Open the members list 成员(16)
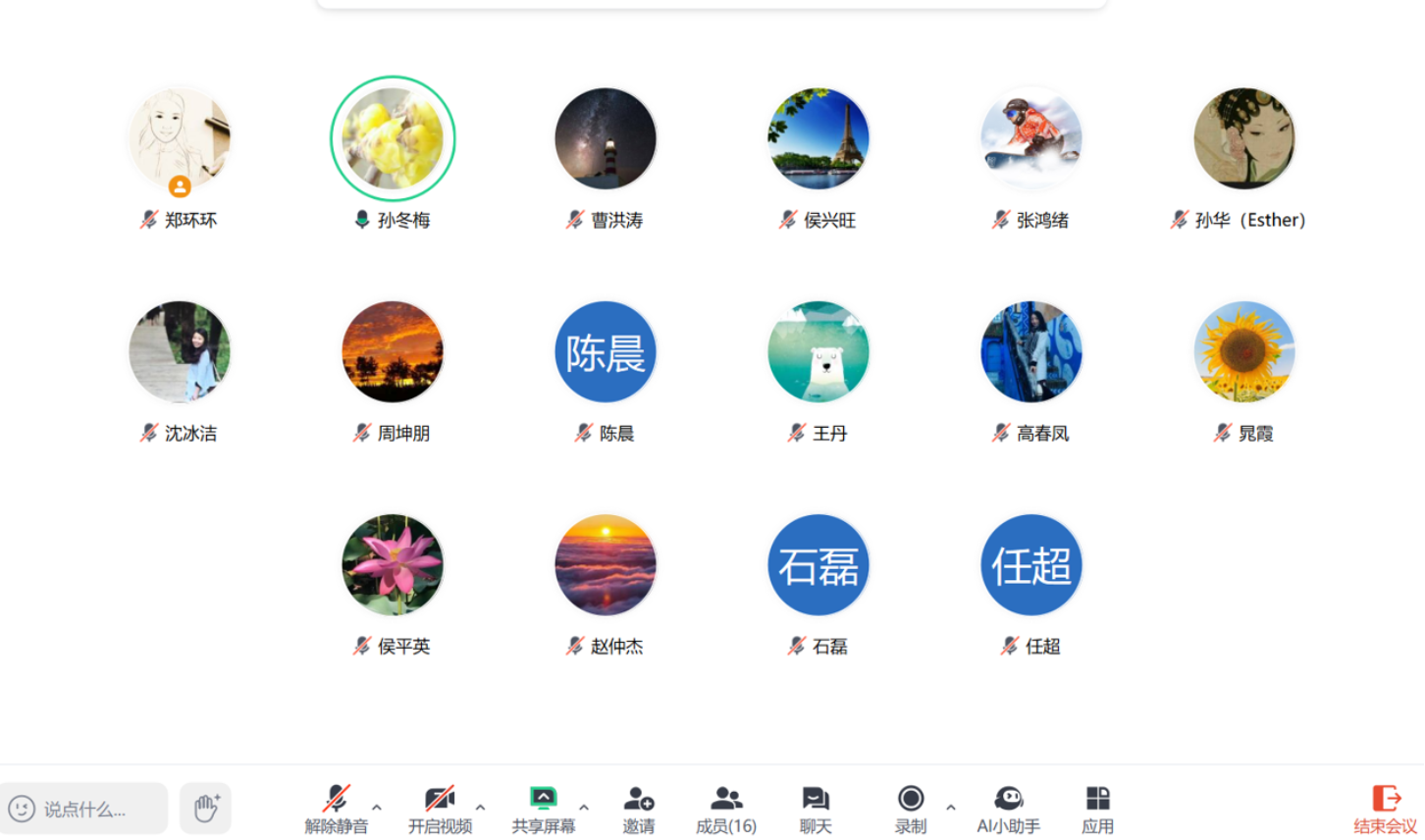The height and width of the screenshot is (840, 1425). click(725, 809)
